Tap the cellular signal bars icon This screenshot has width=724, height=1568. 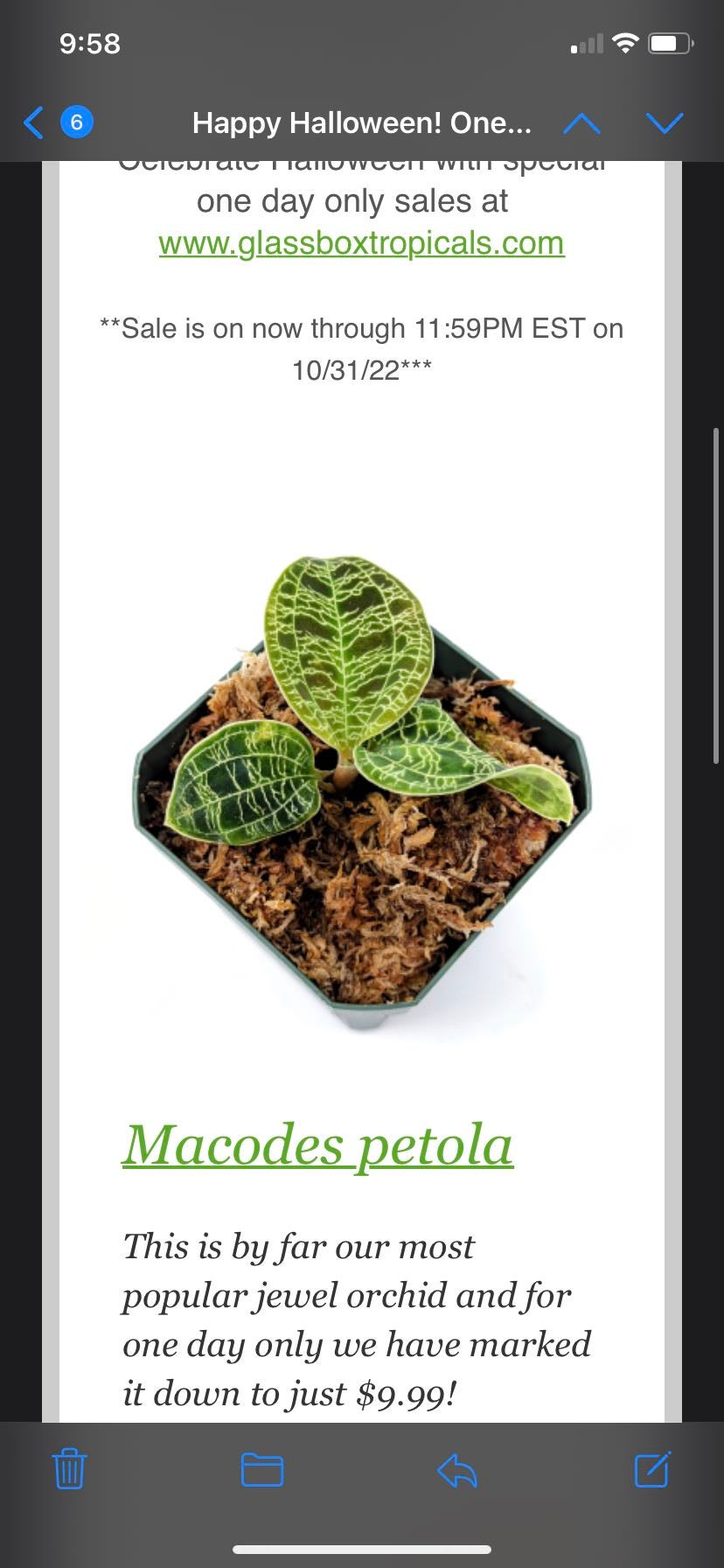[x=587, y=44]
